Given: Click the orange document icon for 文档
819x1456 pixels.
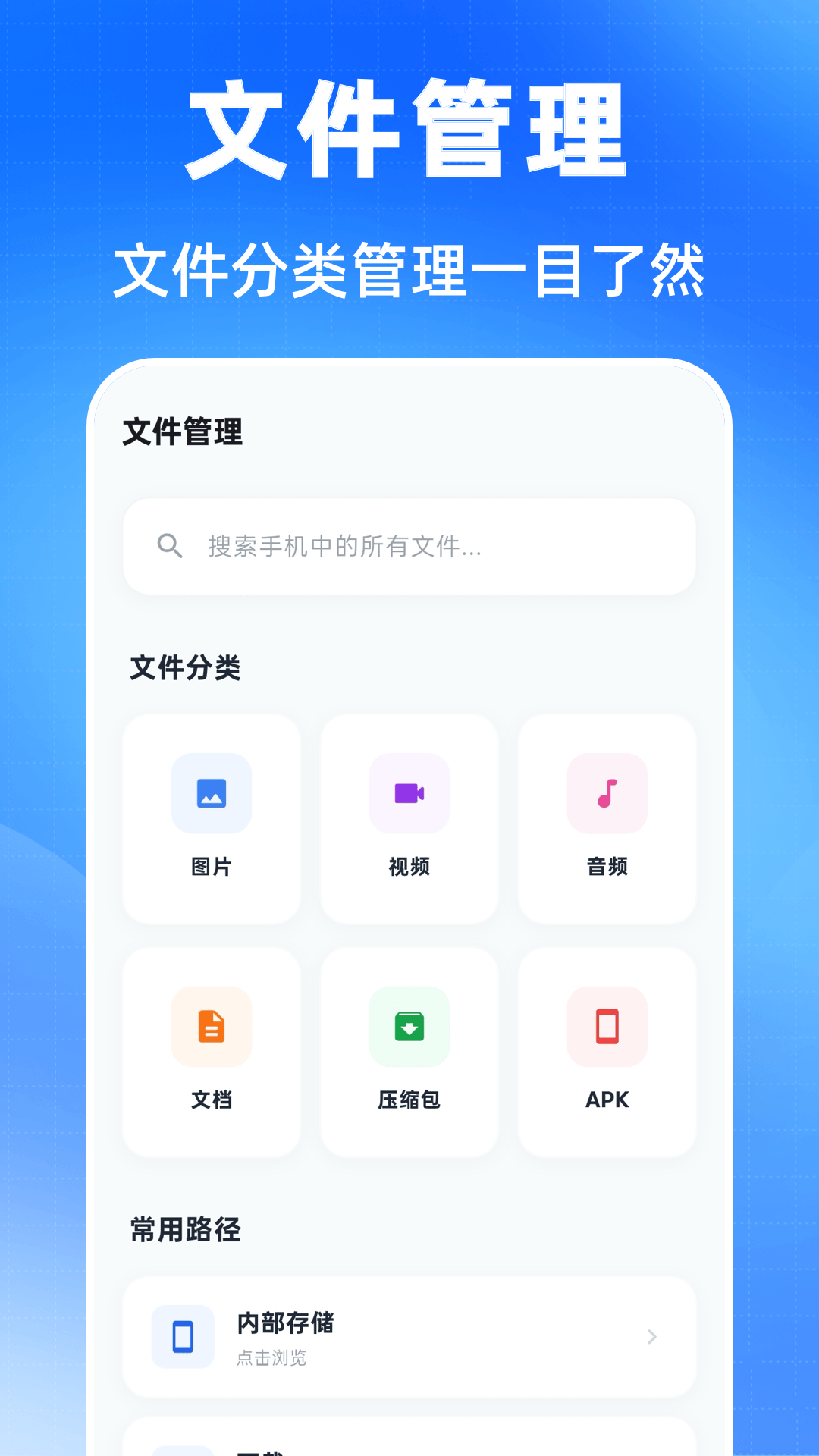Looking at the screenshot, I should pos(211,1027).
